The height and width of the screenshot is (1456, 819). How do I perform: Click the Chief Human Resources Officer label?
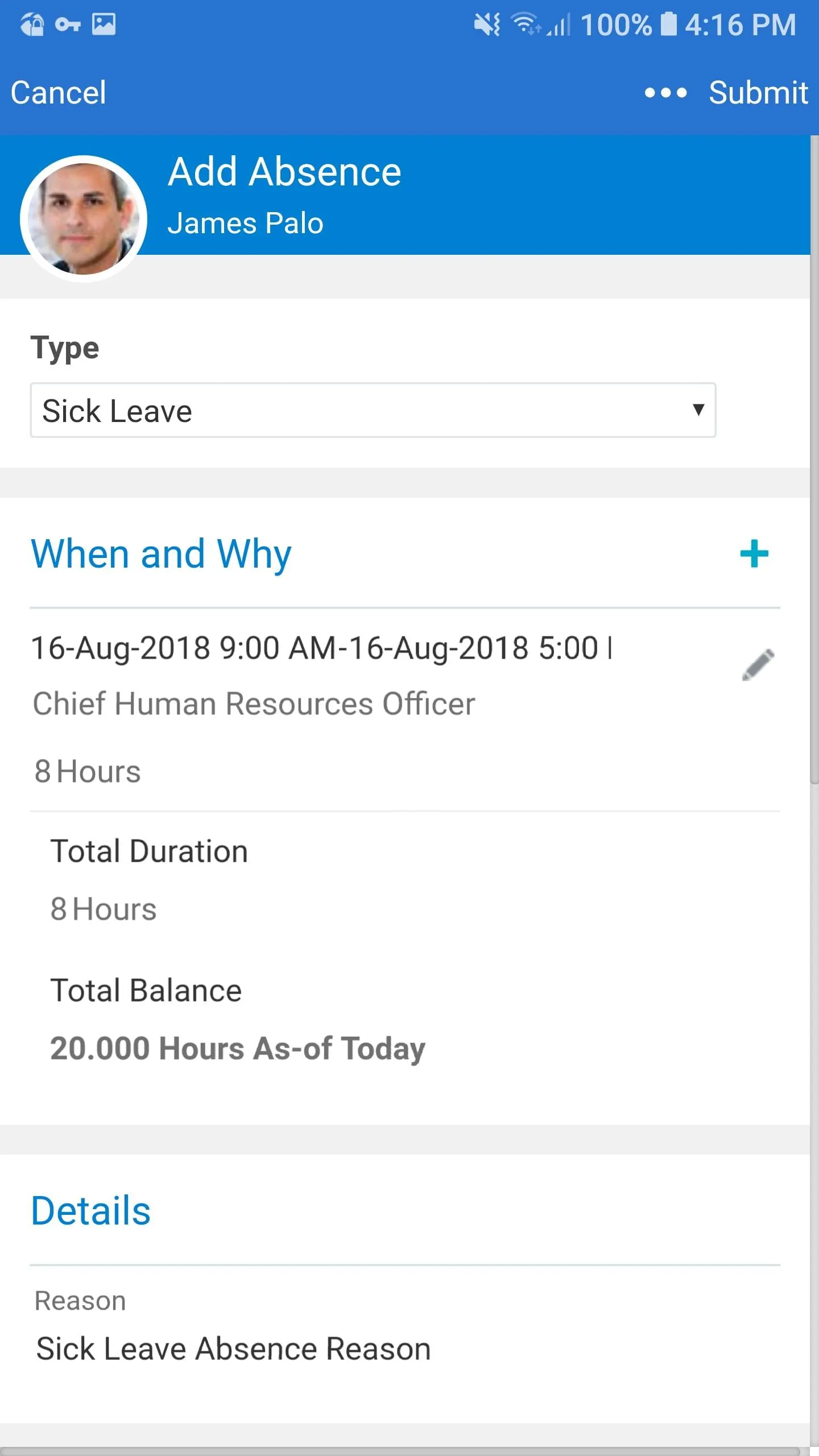coord(254,704)
